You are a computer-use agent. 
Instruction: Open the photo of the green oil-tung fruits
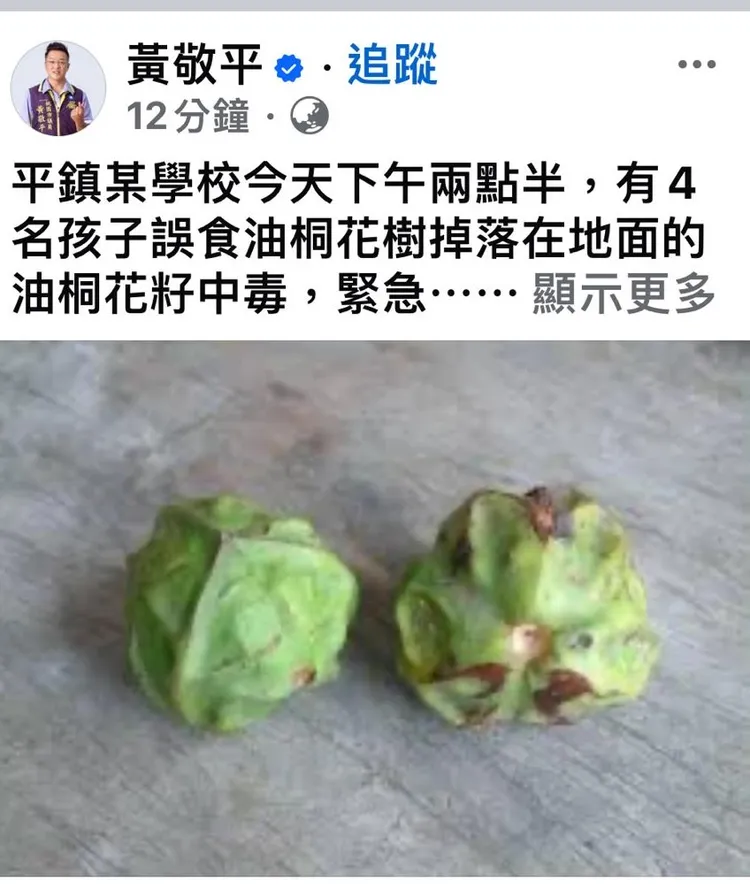click(x=375, y=610)
